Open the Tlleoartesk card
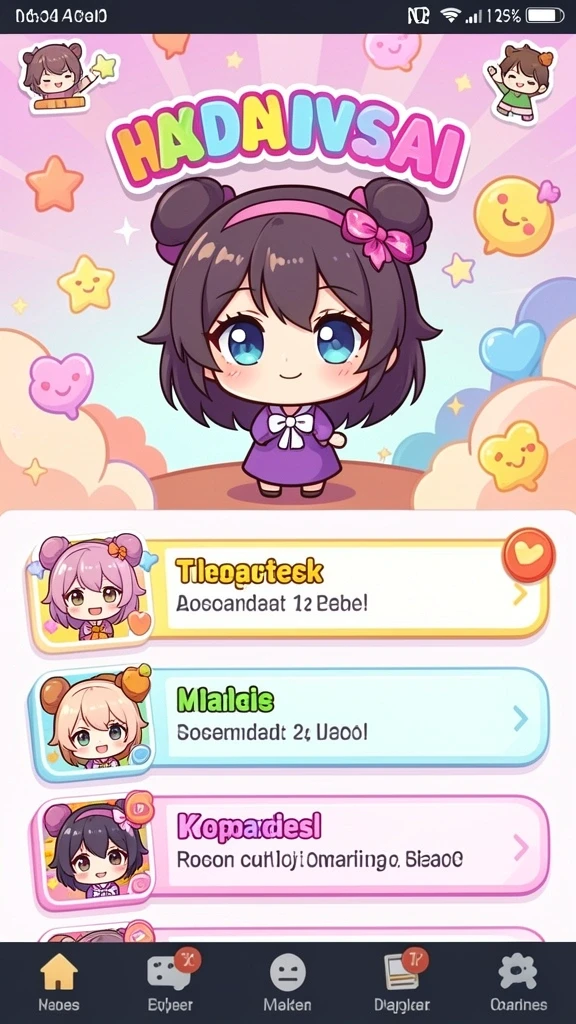The width and height of the screenshot is (576, 1024). click(x=287, y=591)
